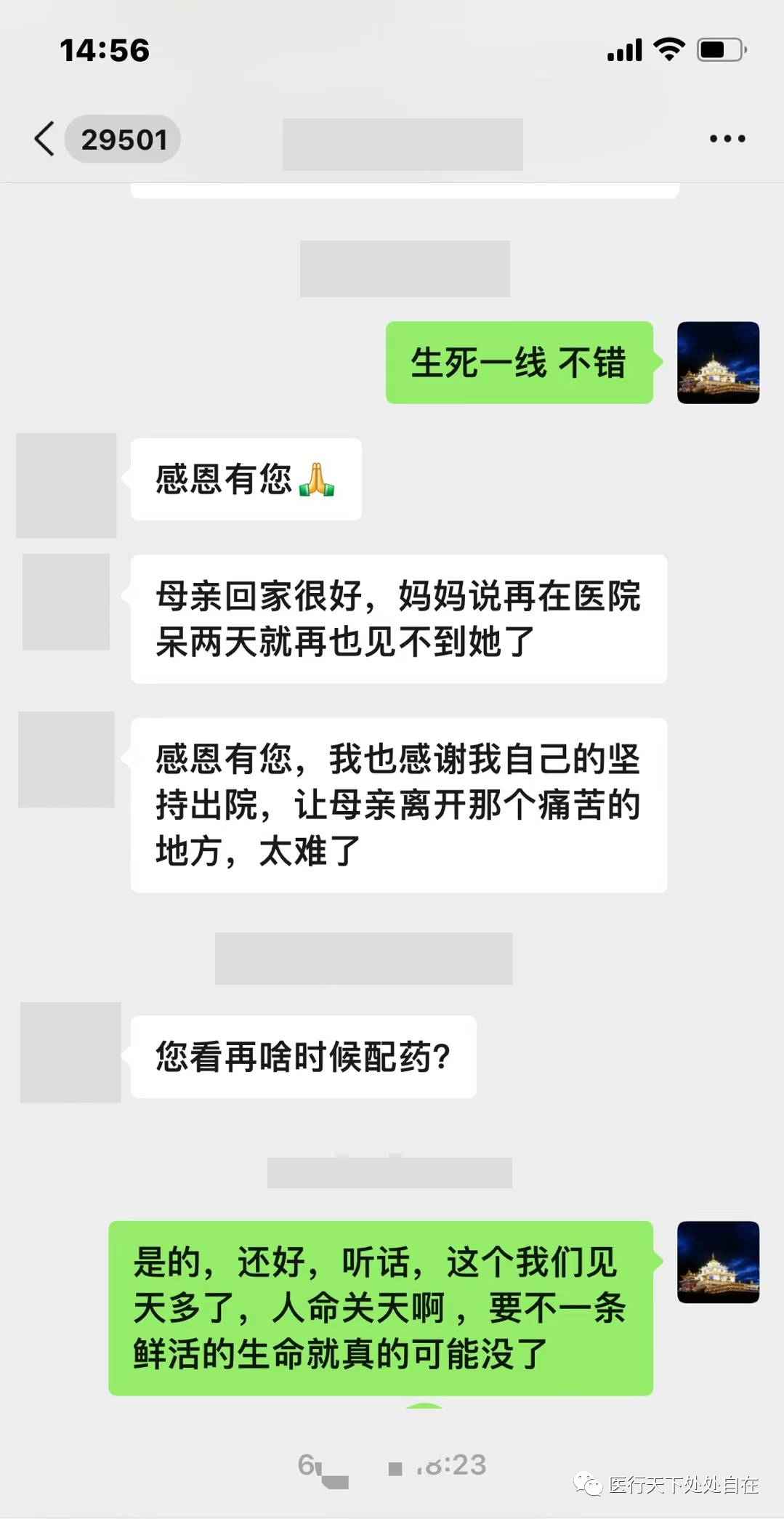The width and height of the screenshot is (784, 1519).
Task: Go back to the chat list
Action: [45, 139]
